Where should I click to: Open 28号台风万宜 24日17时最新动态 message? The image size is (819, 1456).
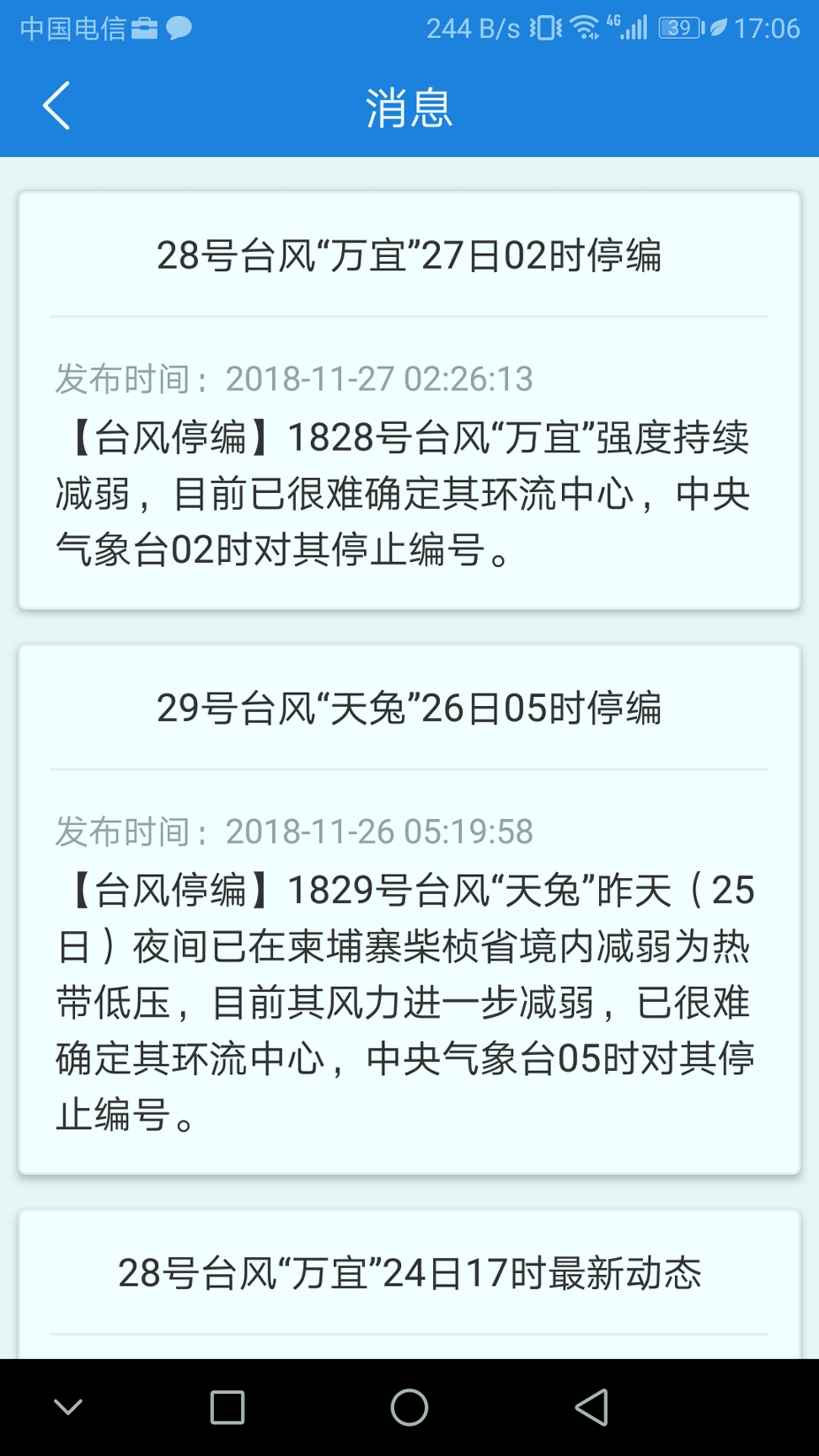[409, 1274]
